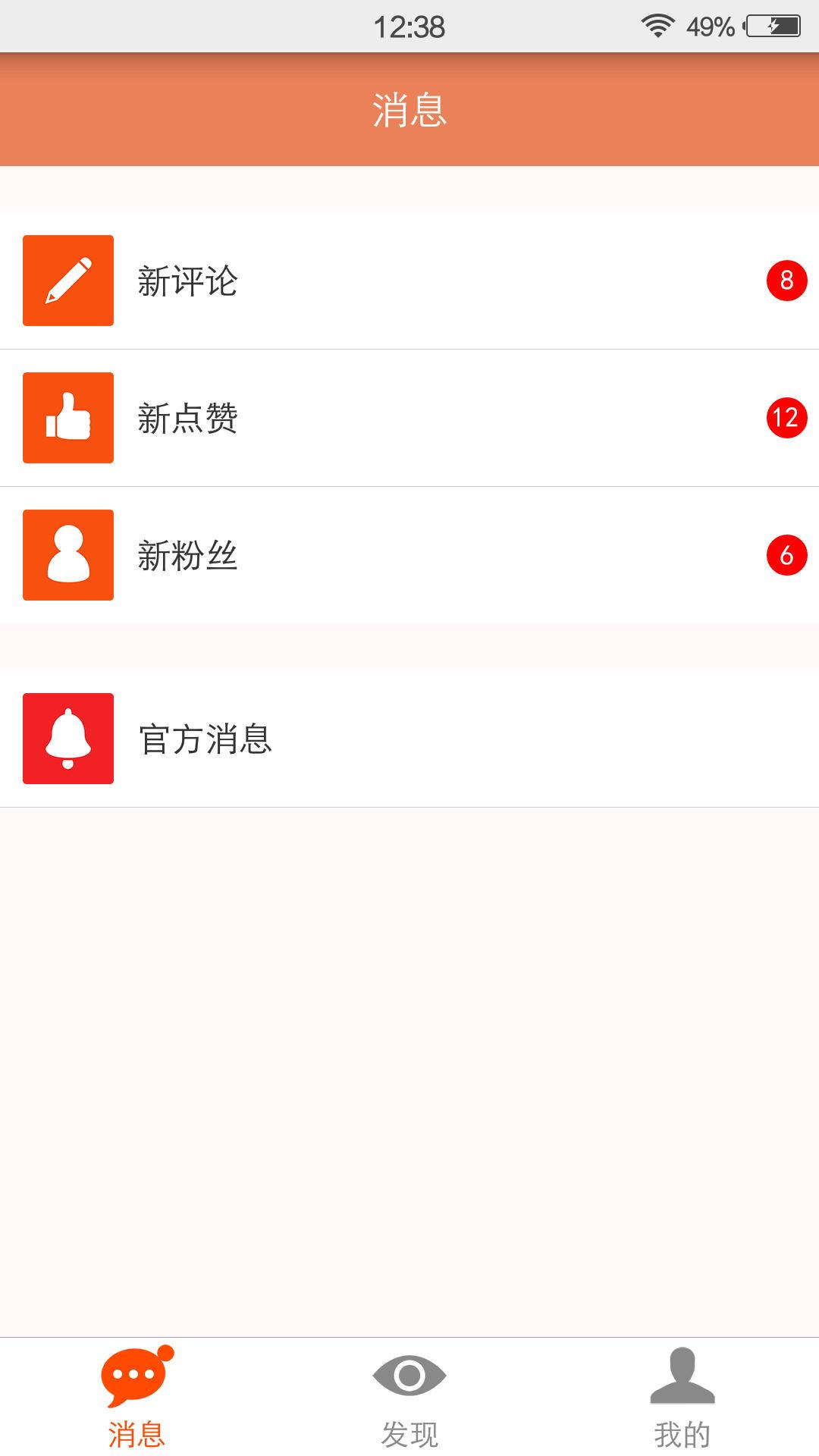The height and width of the screenshot is (1456, 819).
Task: Tap the badge showing 12 new likes
Action: pyautogui.click(x=785, y=416)
